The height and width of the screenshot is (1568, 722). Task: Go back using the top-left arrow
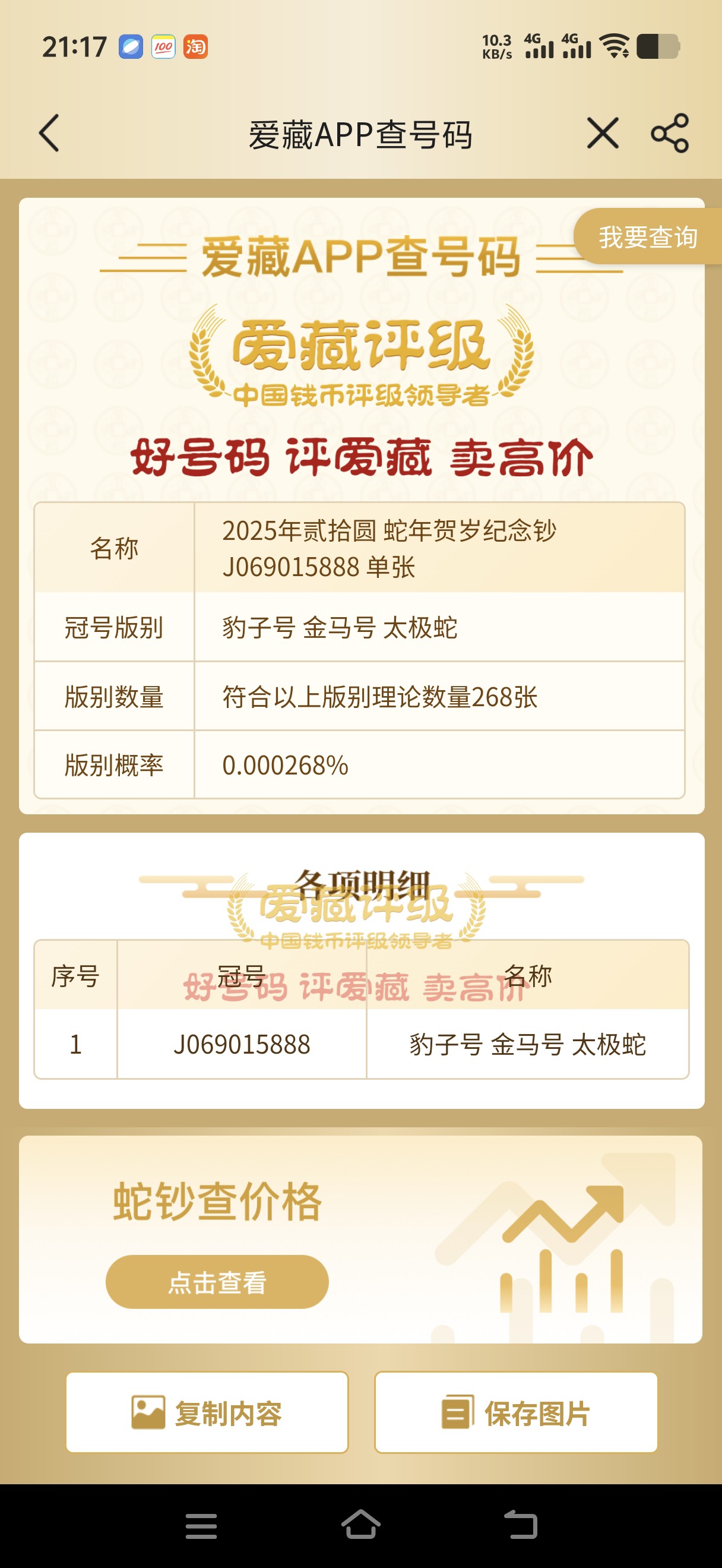tap(49, 132)
